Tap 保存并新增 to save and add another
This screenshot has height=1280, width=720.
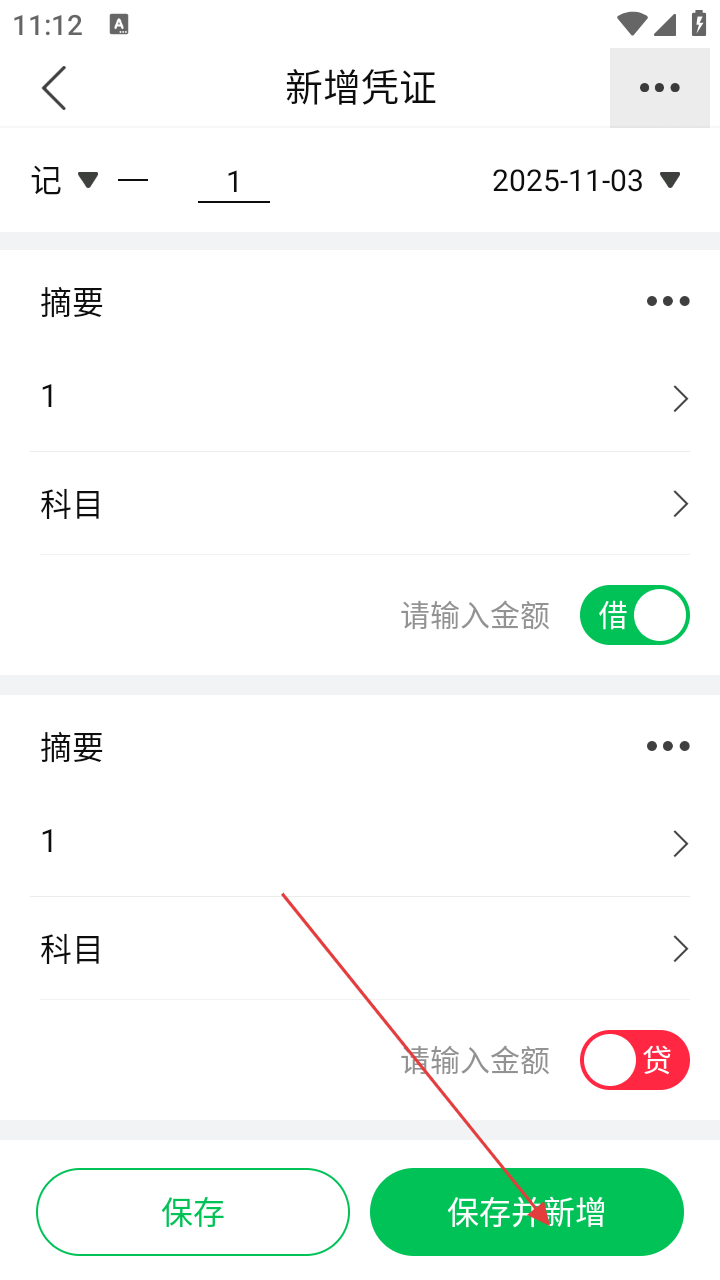pos(526,1212)
